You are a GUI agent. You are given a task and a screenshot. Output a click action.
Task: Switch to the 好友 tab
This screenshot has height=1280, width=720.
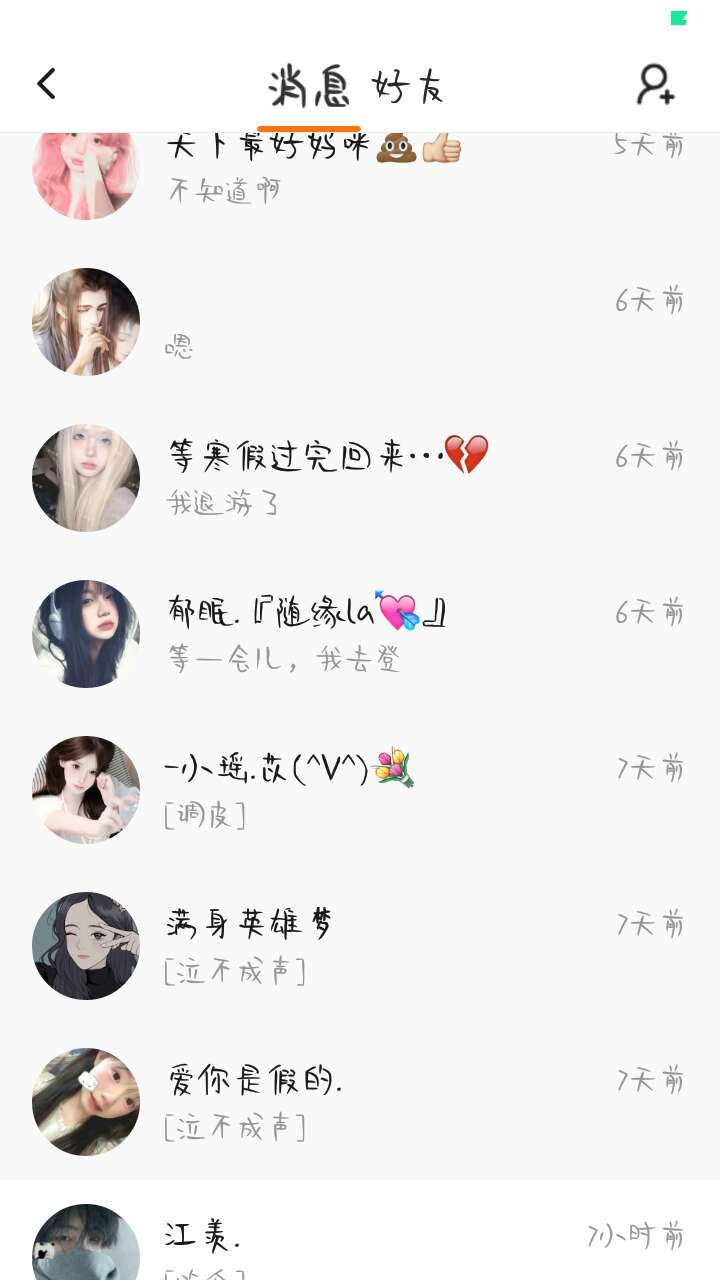[x=407, y=87]
